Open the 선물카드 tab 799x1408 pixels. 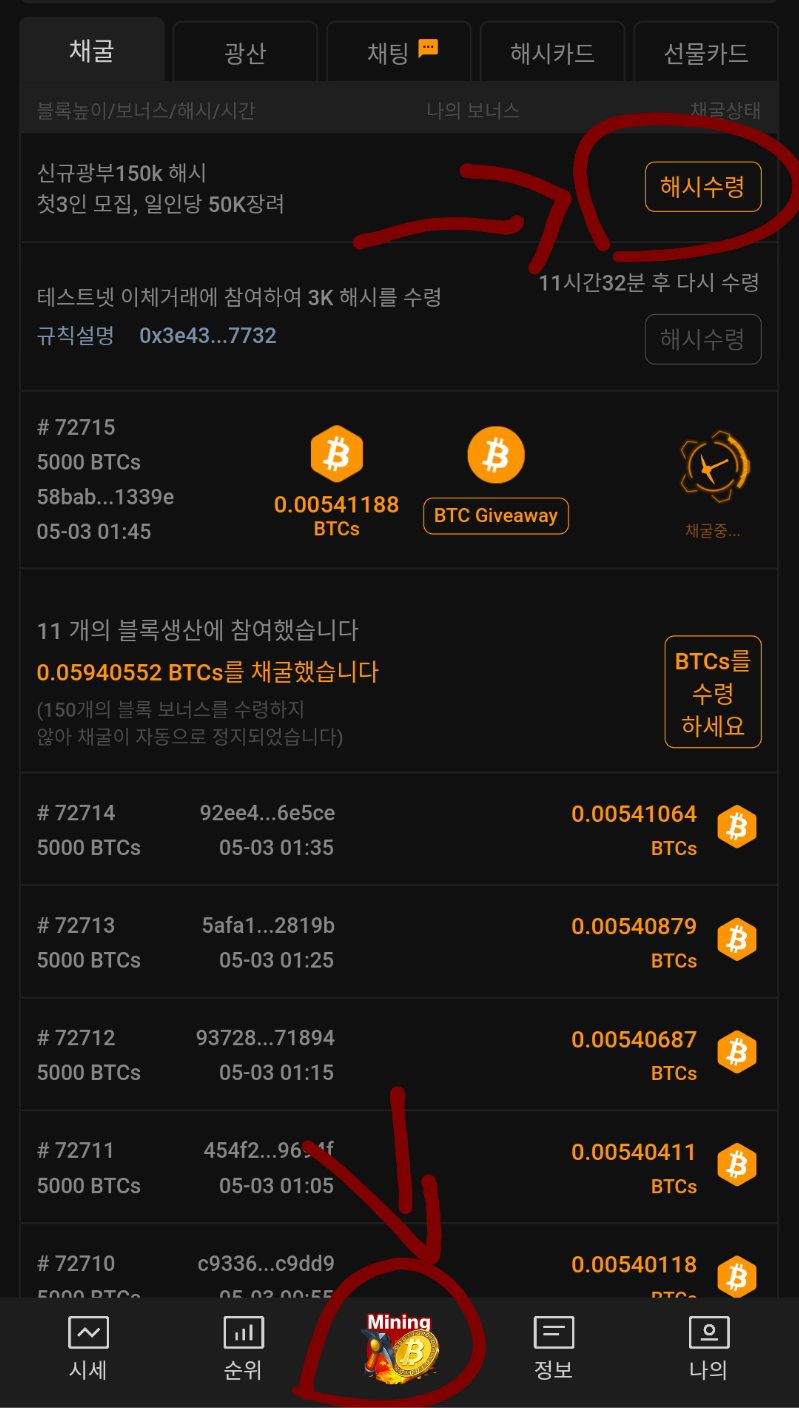tap(706, 51)
